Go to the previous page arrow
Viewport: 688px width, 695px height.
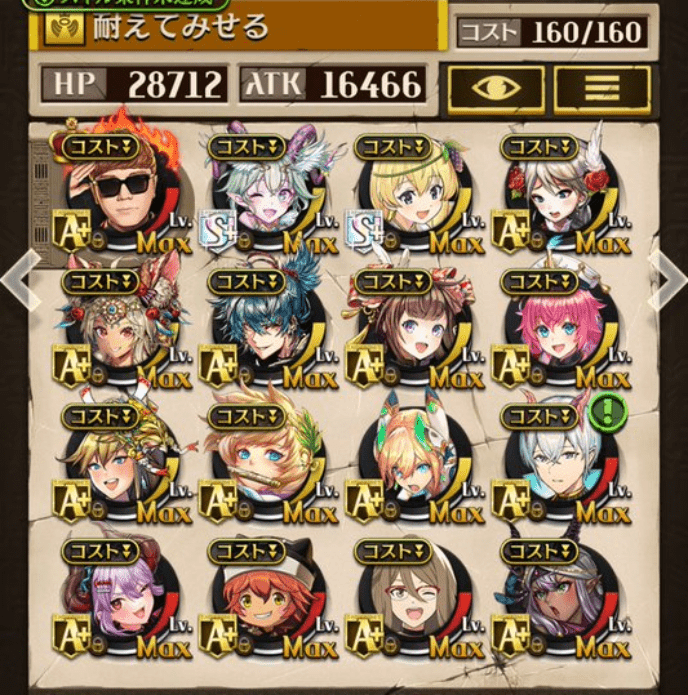coord(18,282)
